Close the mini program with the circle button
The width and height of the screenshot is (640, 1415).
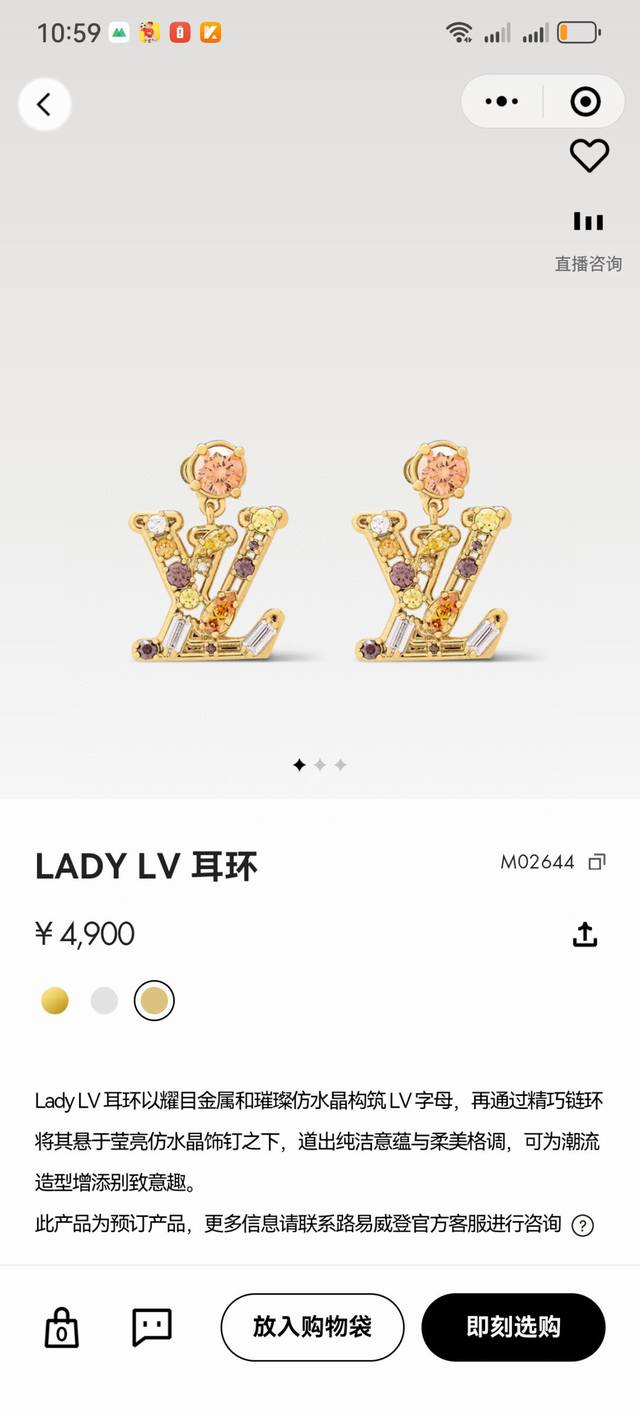(x=585, y=102)
